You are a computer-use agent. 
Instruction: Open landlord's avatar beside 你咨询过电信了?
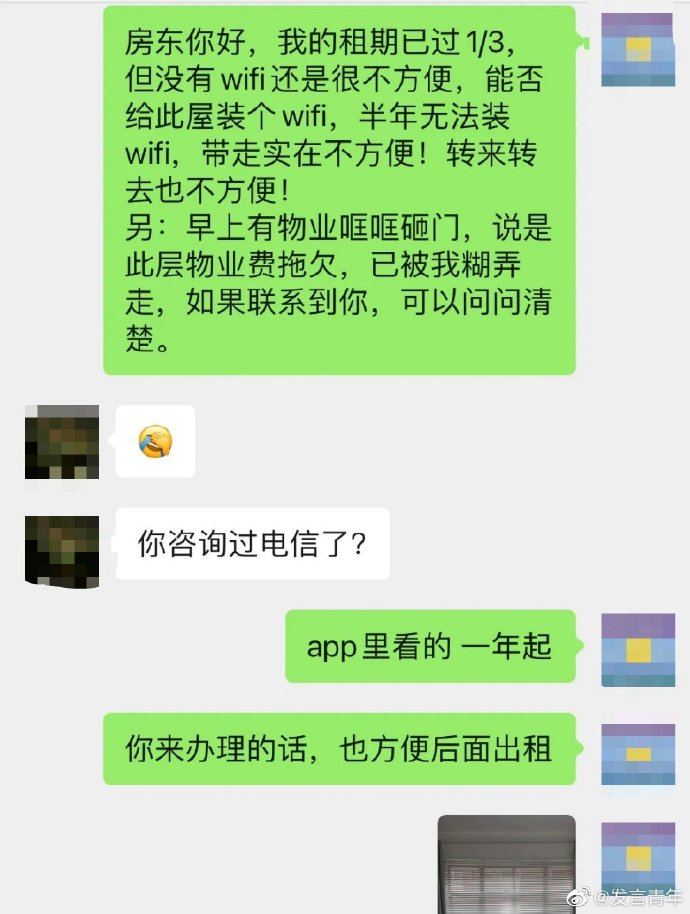pyautogui.click(x=62, y=551)
